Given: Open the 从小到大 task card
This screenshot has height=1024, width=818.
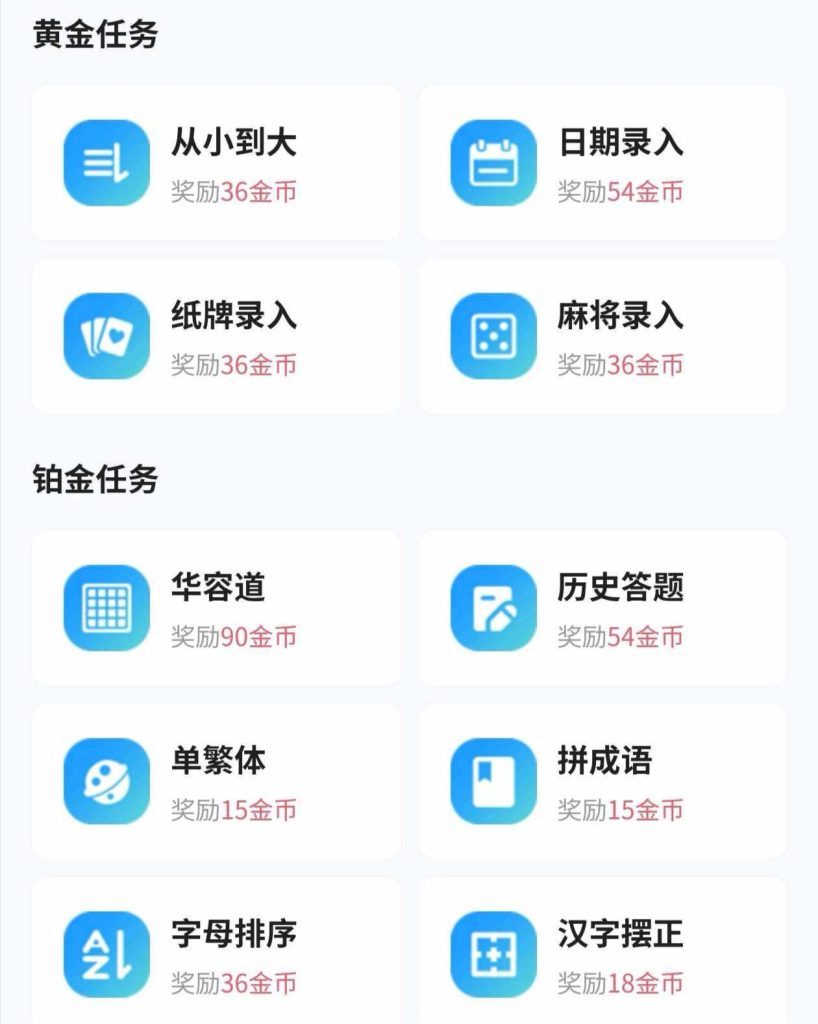Looking at the screenshot, I should tap(216, 162).
